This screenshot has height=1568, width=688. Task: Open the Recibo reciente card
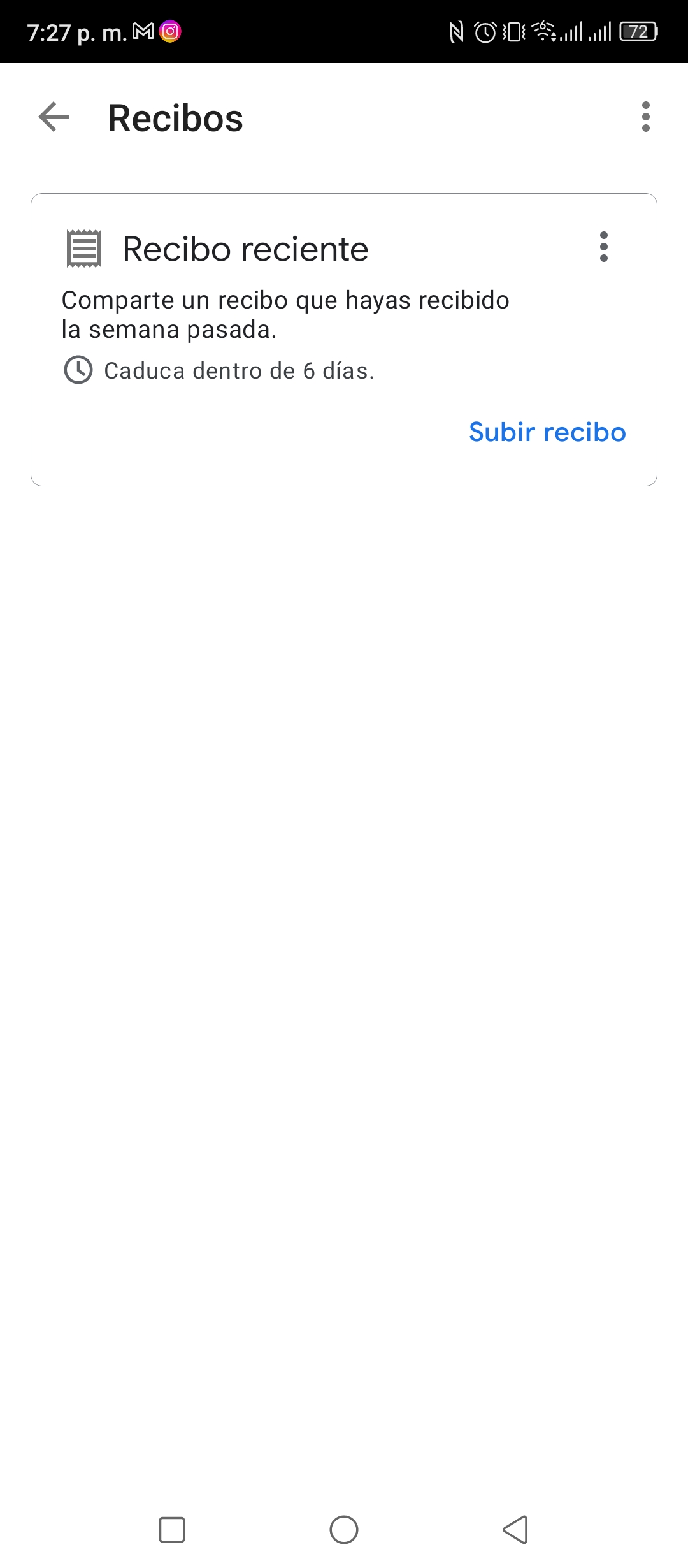344,340
